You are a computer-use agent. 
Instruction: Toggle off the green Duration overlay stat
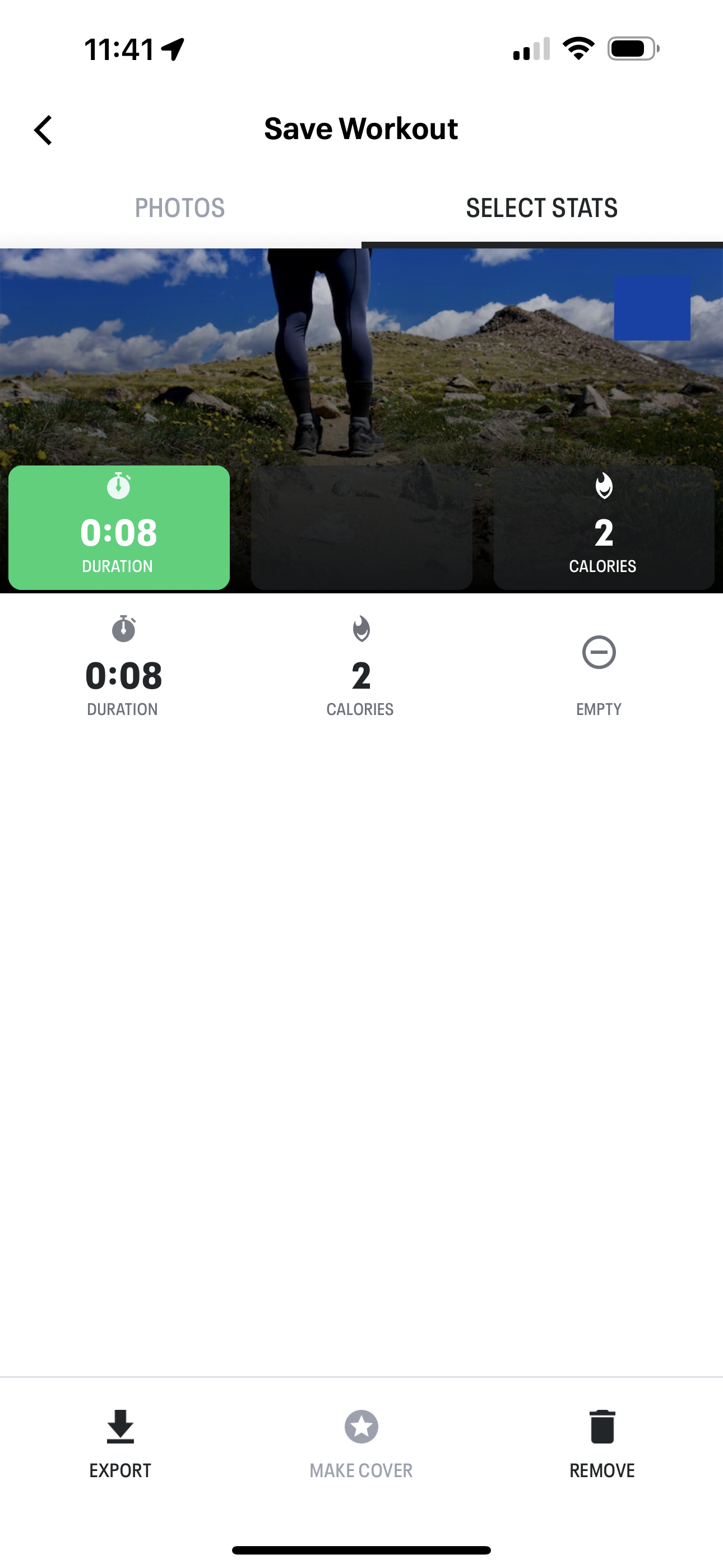118,527
